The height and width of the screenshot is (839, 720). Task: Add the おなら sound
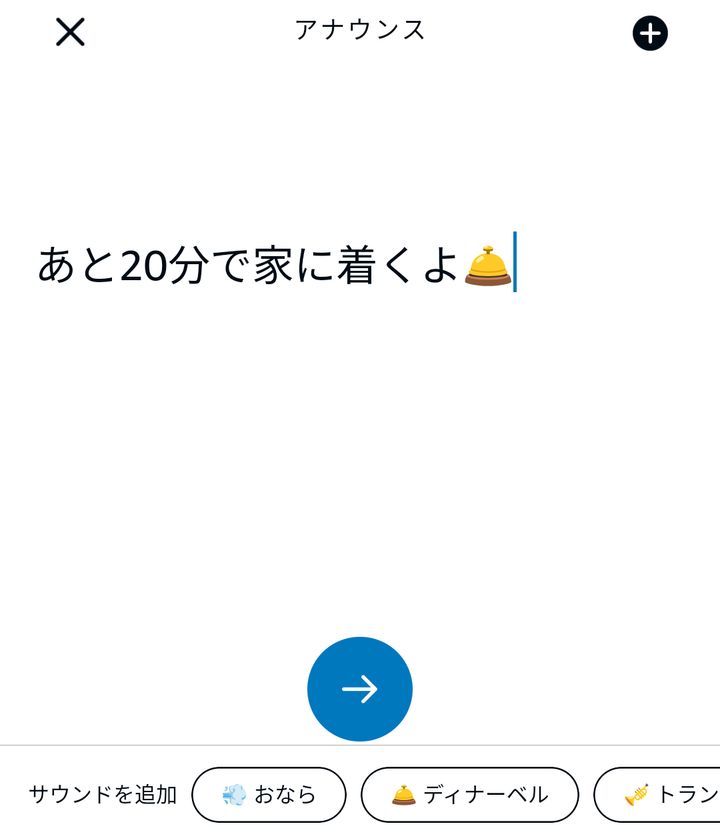[x=269, y=795]
